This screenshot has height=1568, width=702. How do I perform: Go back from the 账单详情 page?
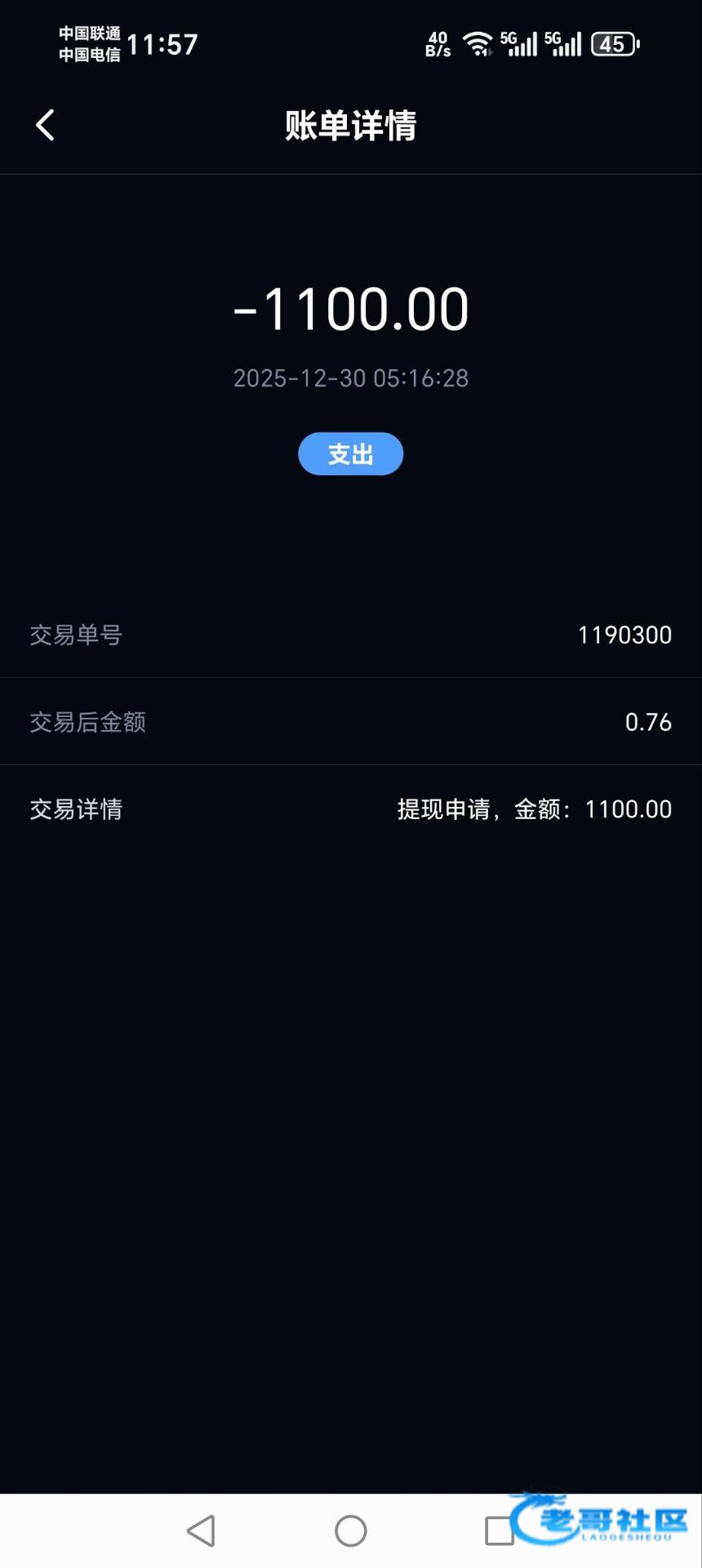click(46, 126)
